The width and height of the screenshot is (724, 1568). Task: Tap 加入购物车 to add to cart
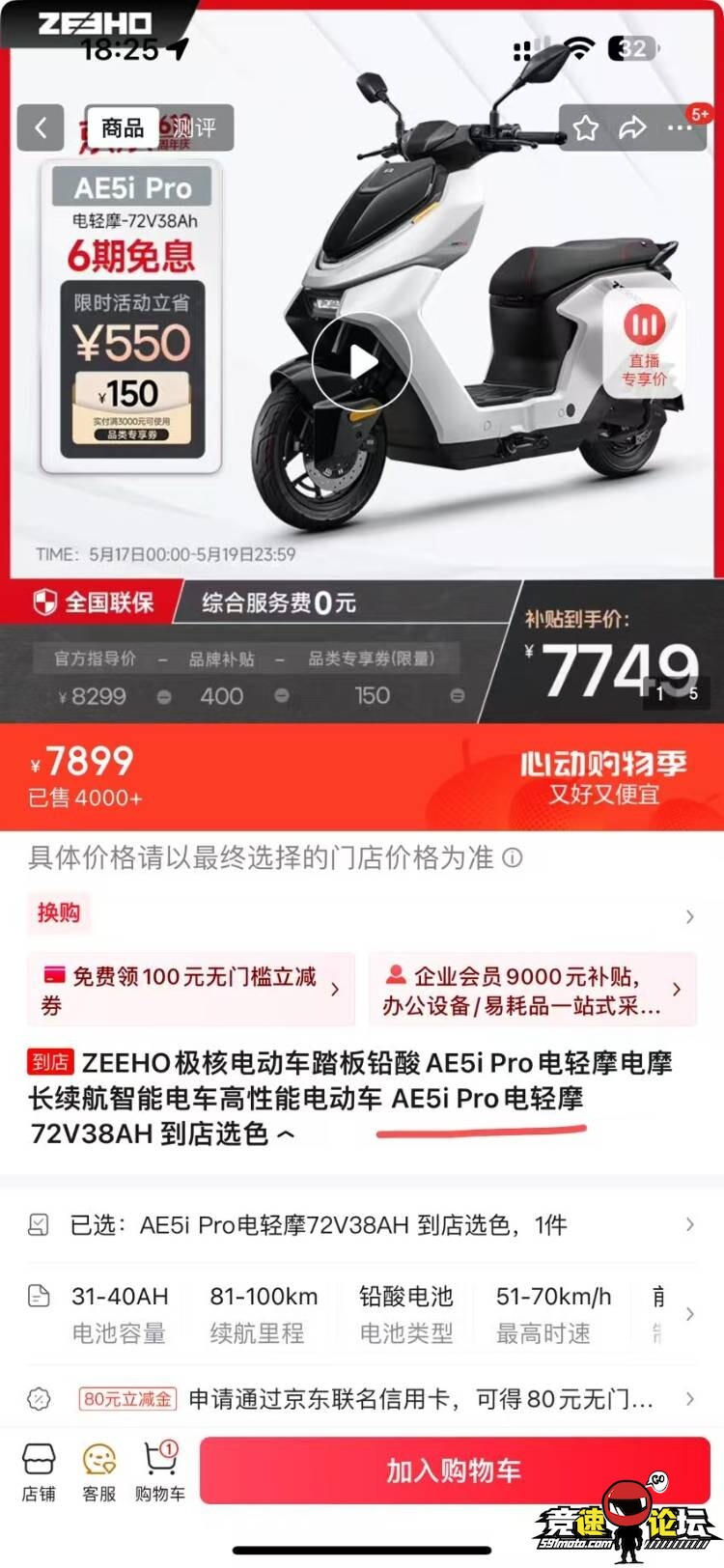click(x=454, y=1470)
